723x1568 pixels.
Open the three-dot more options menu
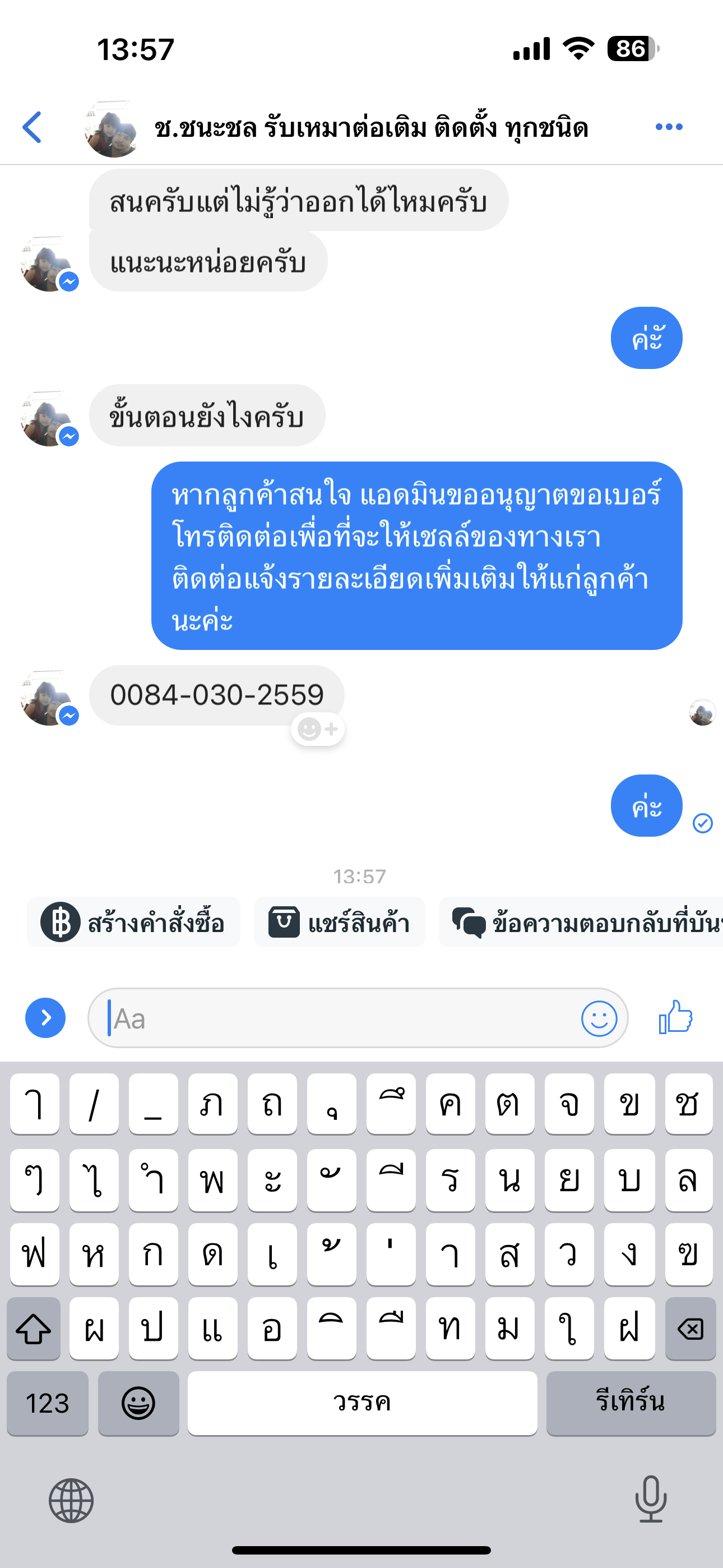pyautogui.click(x=668, y=127)
